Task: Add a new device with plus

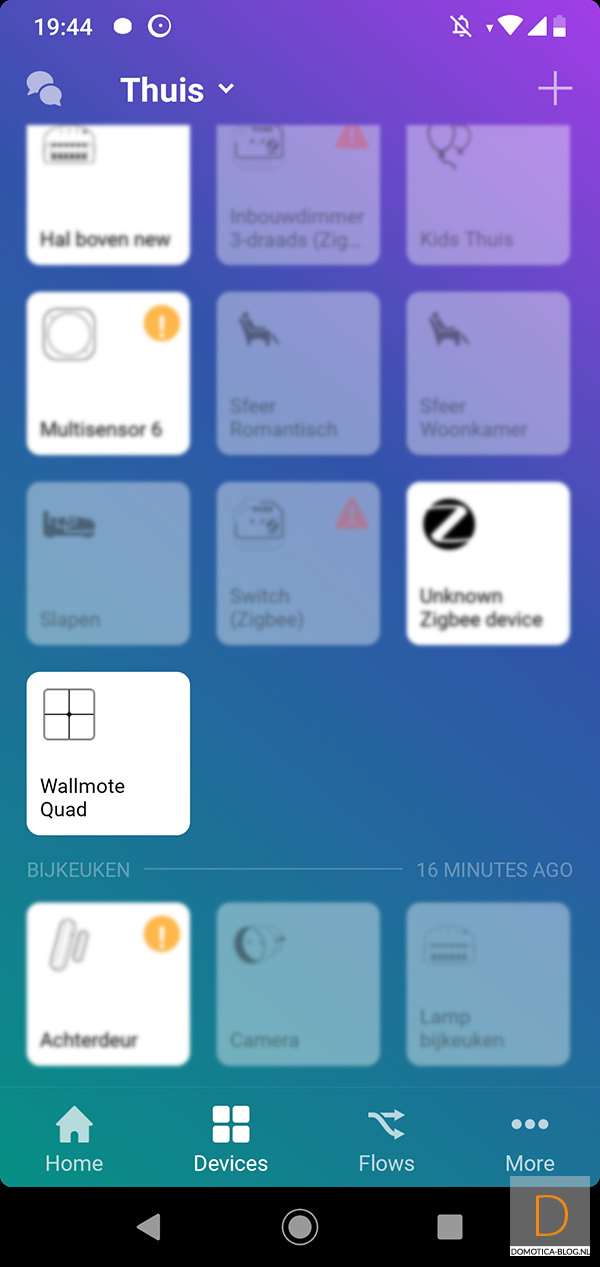Action: coord(555,89)
